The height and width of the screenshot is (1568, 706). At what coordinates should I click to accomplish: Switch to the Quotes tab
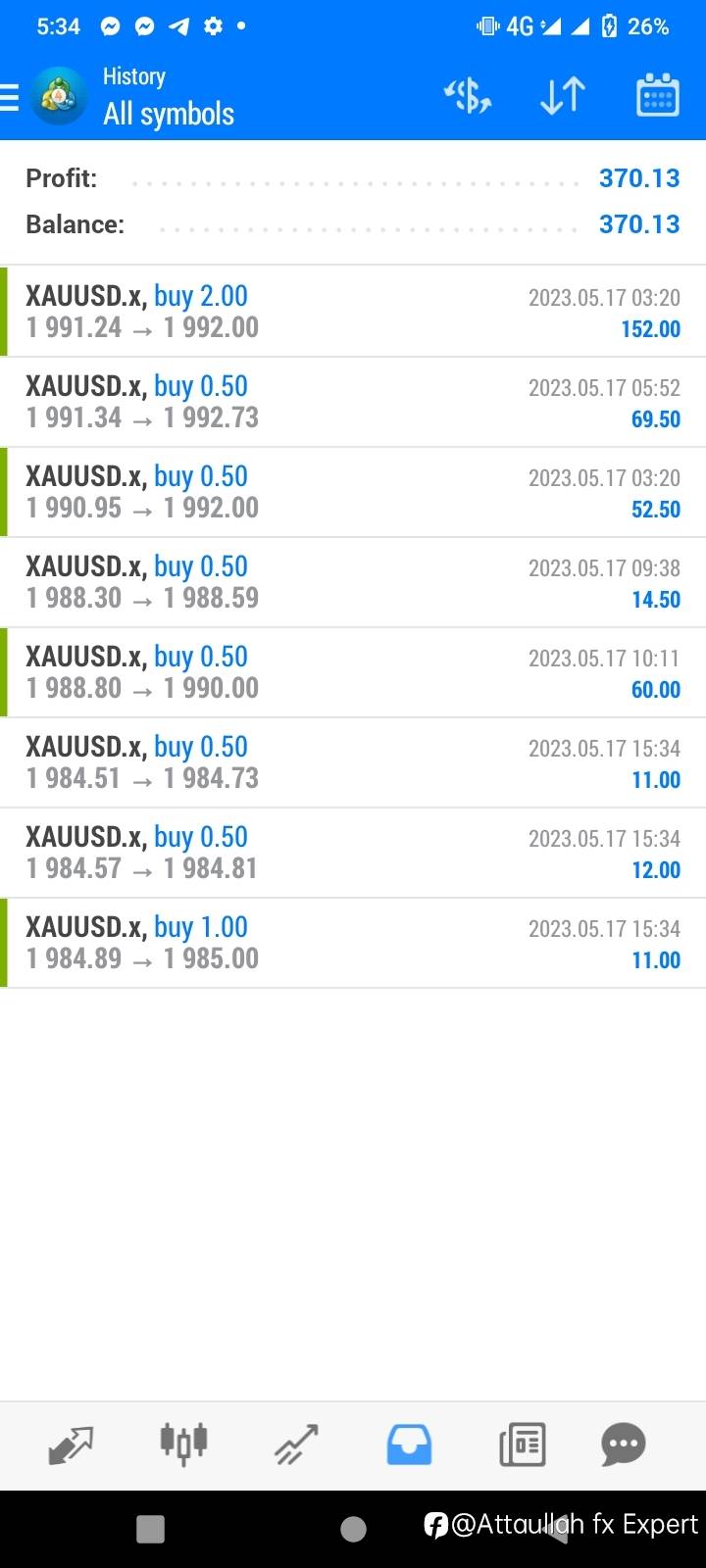(71, 1445)
